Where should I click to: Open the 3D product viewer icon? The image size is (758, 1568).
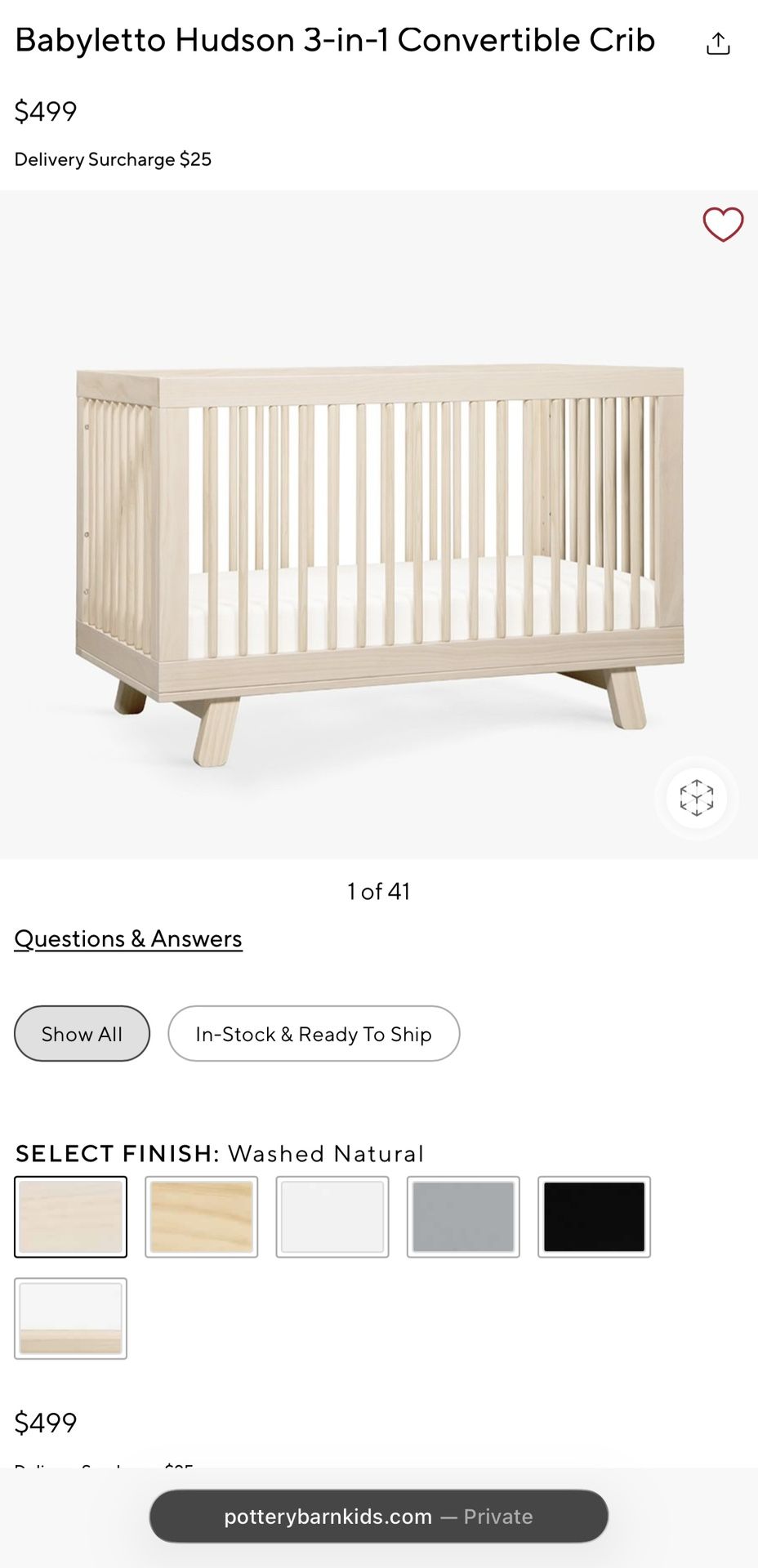pos(696,800)
